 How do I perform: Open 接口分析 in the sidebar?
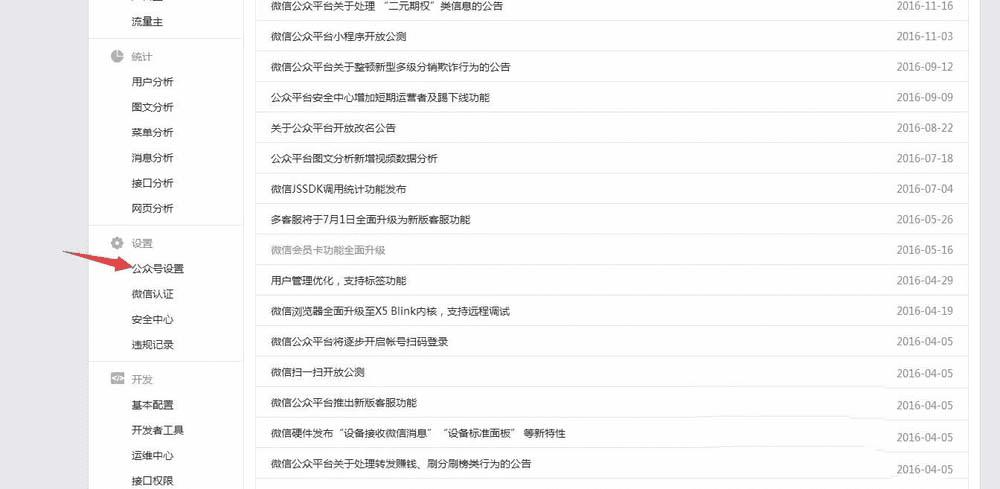[152, 183]
